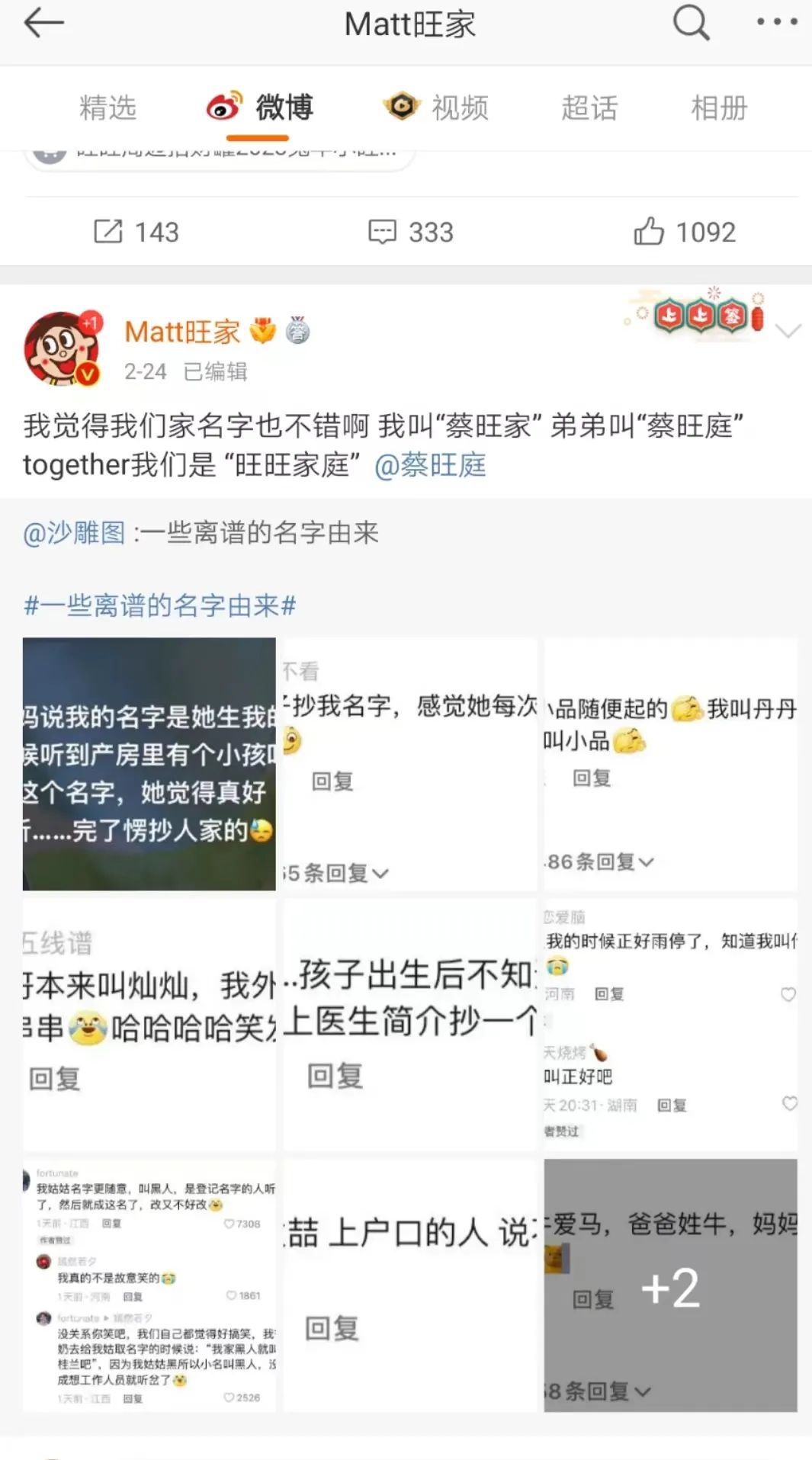Open the #一些离谱的名字由来# hashtag

click(160, 606)
